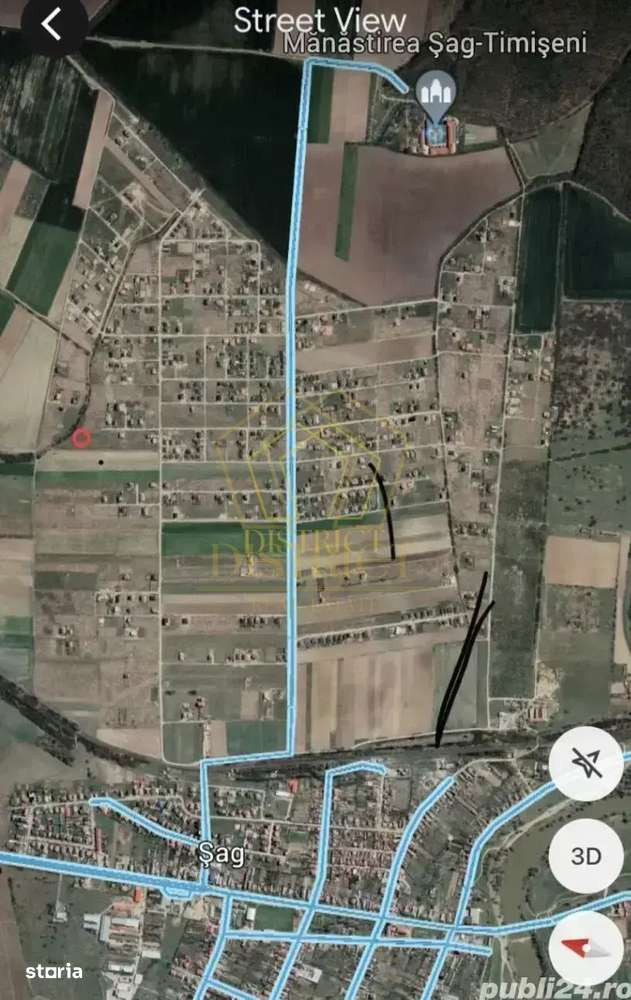Tap the red compass needle button
This screenshot has height=1000, width=631.
[x=586, y=947]
